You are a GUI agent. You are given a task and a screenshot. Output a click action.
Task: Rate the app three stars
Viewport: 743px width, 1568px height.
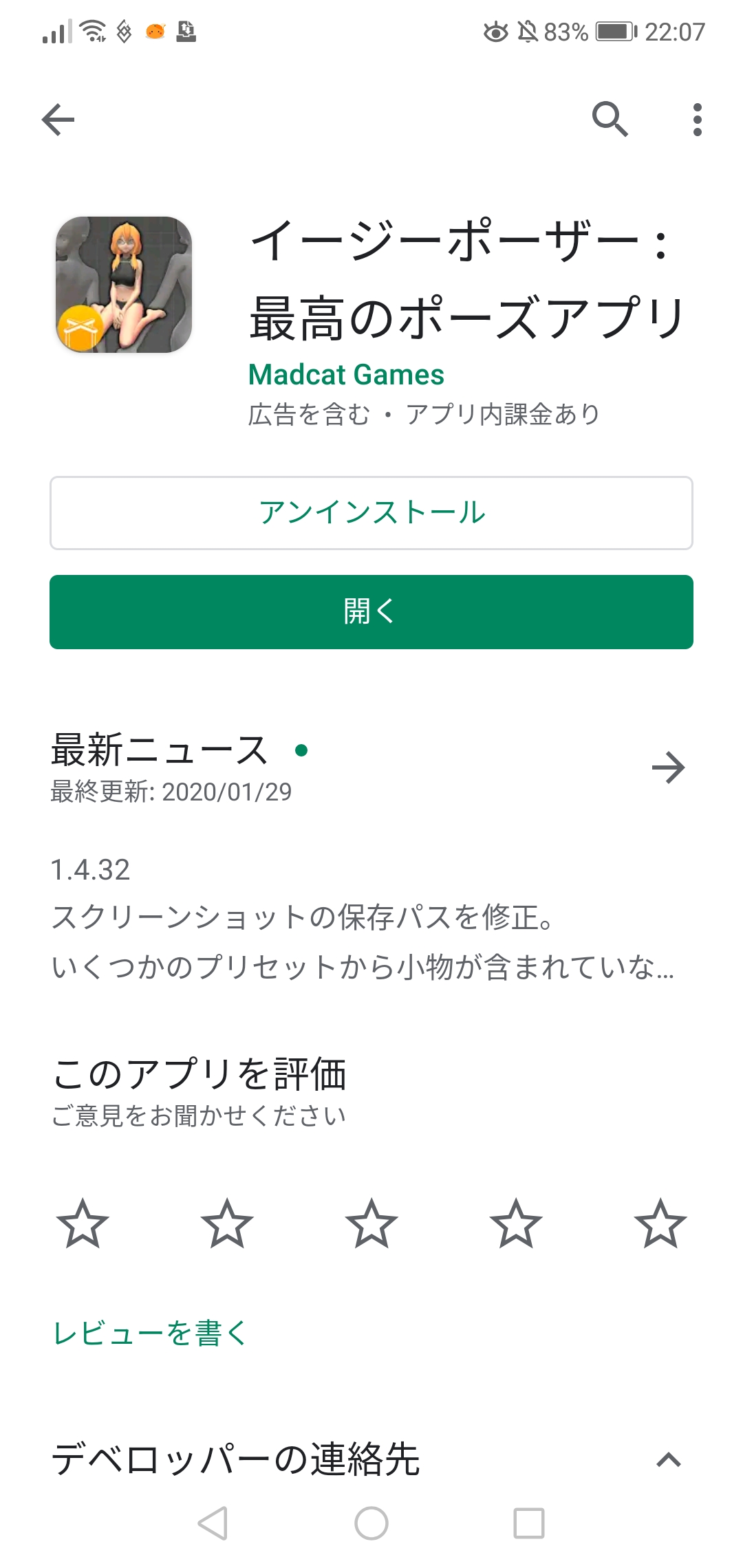pyautogui.click(x=371, y=1223)
